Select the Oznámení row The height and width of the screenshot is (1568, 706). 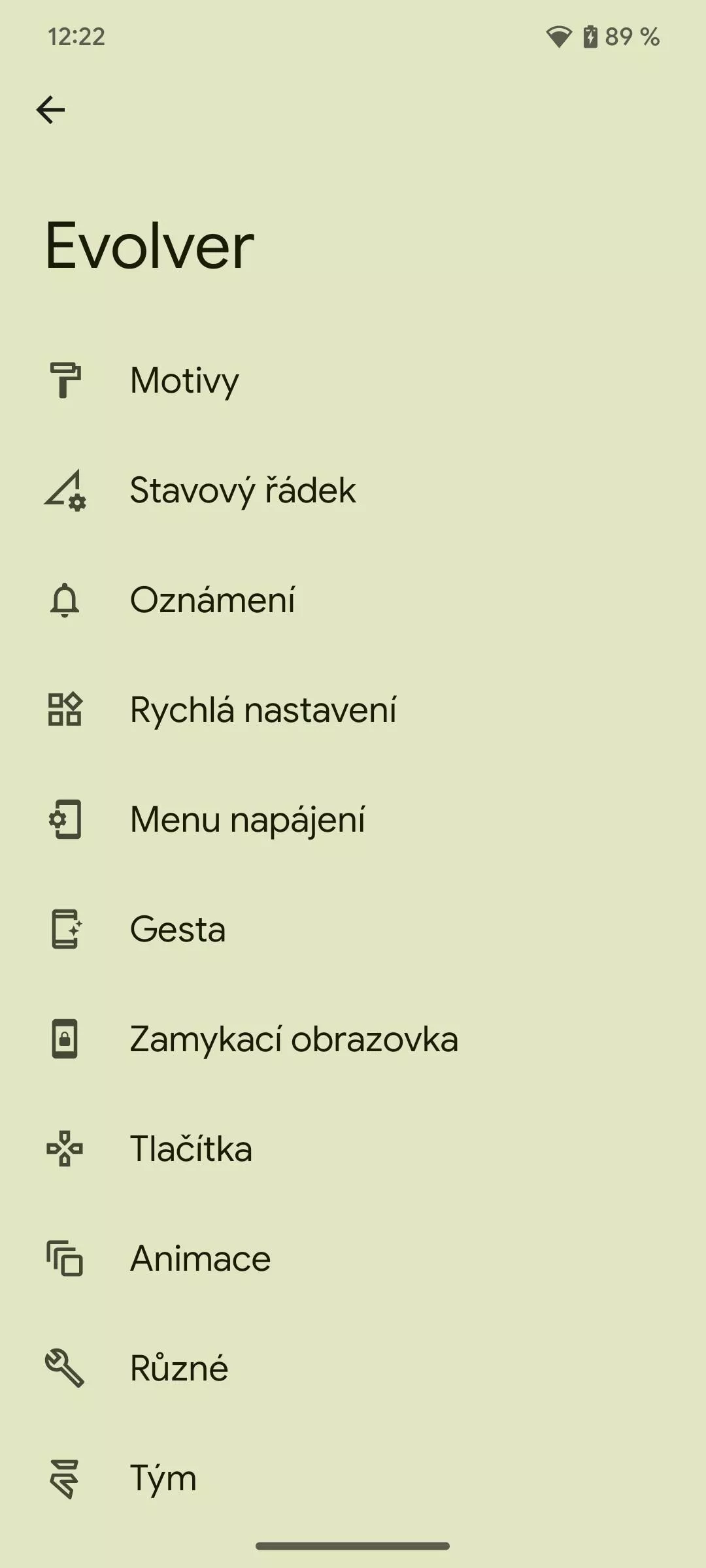pyautogui.click(x=353, y=600)
